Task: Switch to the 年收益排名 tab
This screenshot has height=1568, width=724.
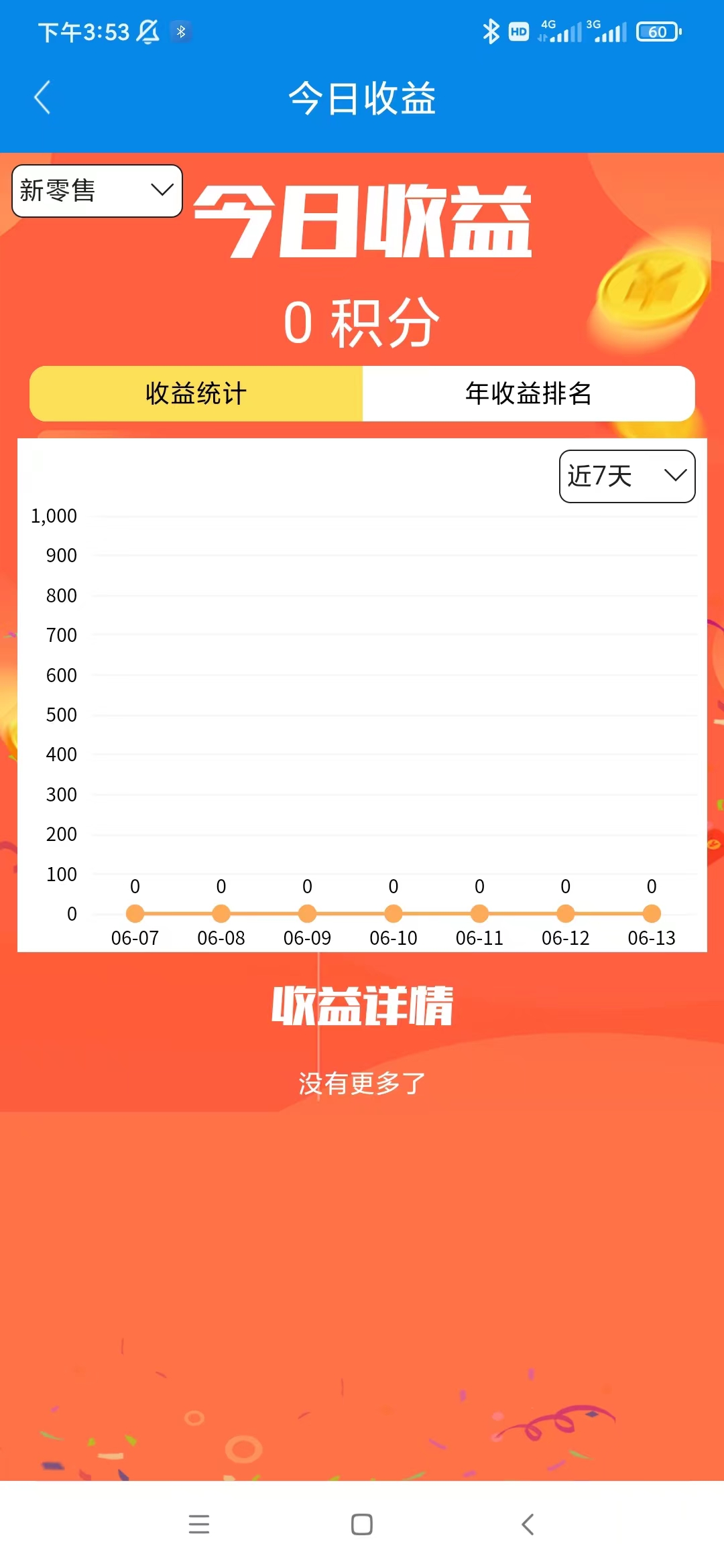Action: click(528, 393)
